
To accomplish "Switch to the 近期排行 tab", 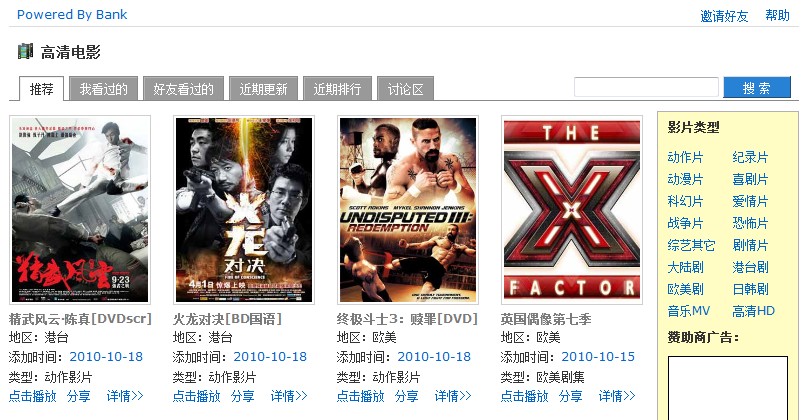I will [337, 89].
